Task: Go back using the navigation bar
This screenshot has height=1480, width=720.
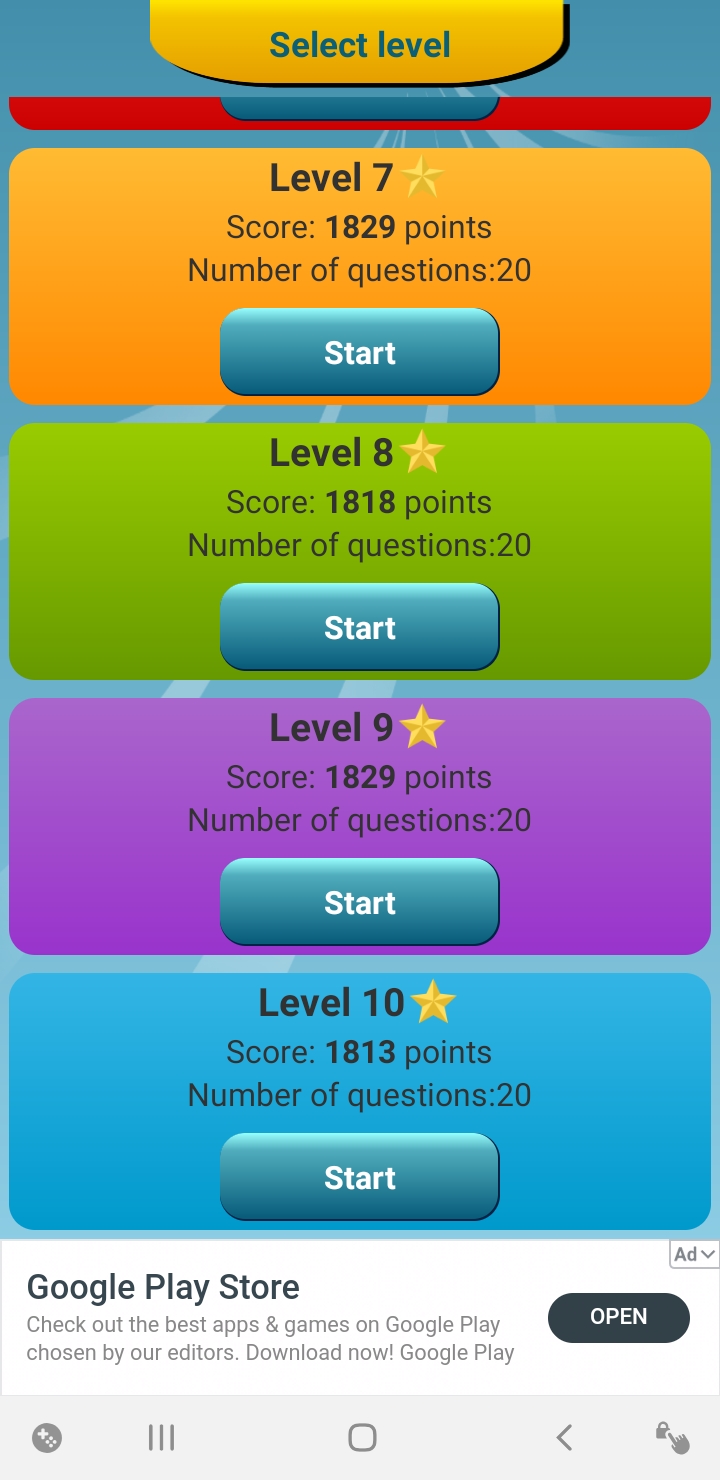Action: click(564, 1438)
